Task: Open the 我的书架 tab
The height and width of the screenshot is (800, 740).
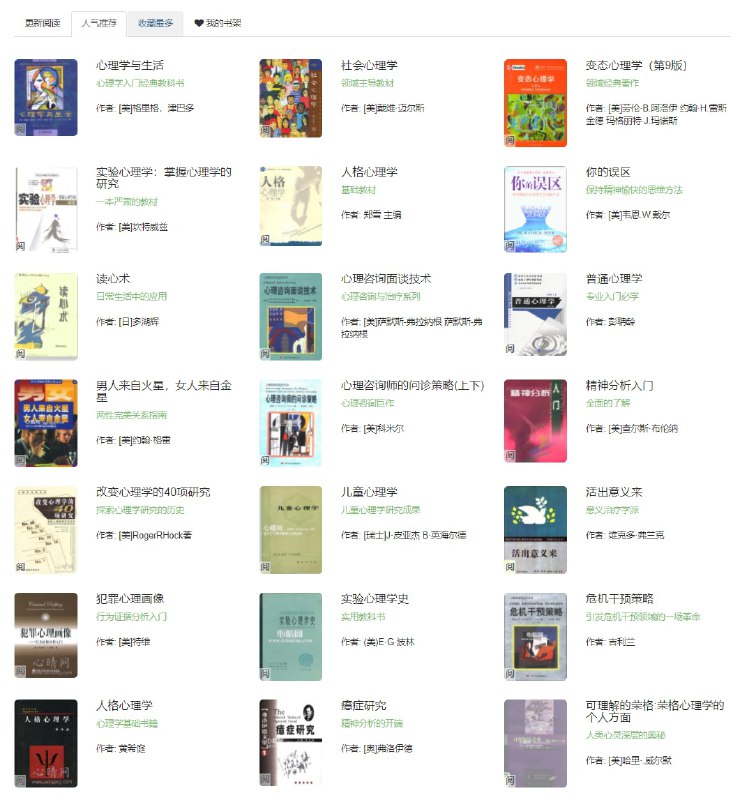Action: coord(217,22)
